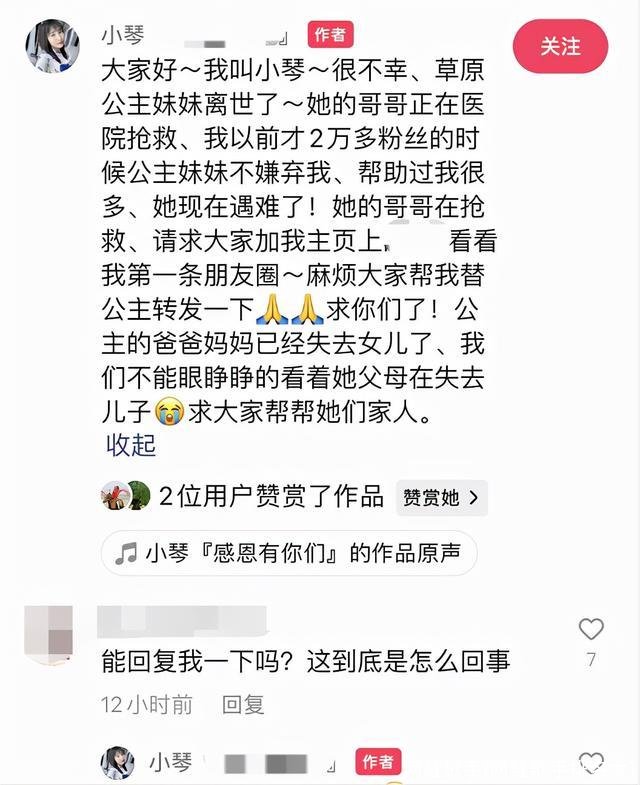The height and width of the screenshot is (785, 640).
Task: Open 小琴's profile picture beside the post
Action: [52, 46]
